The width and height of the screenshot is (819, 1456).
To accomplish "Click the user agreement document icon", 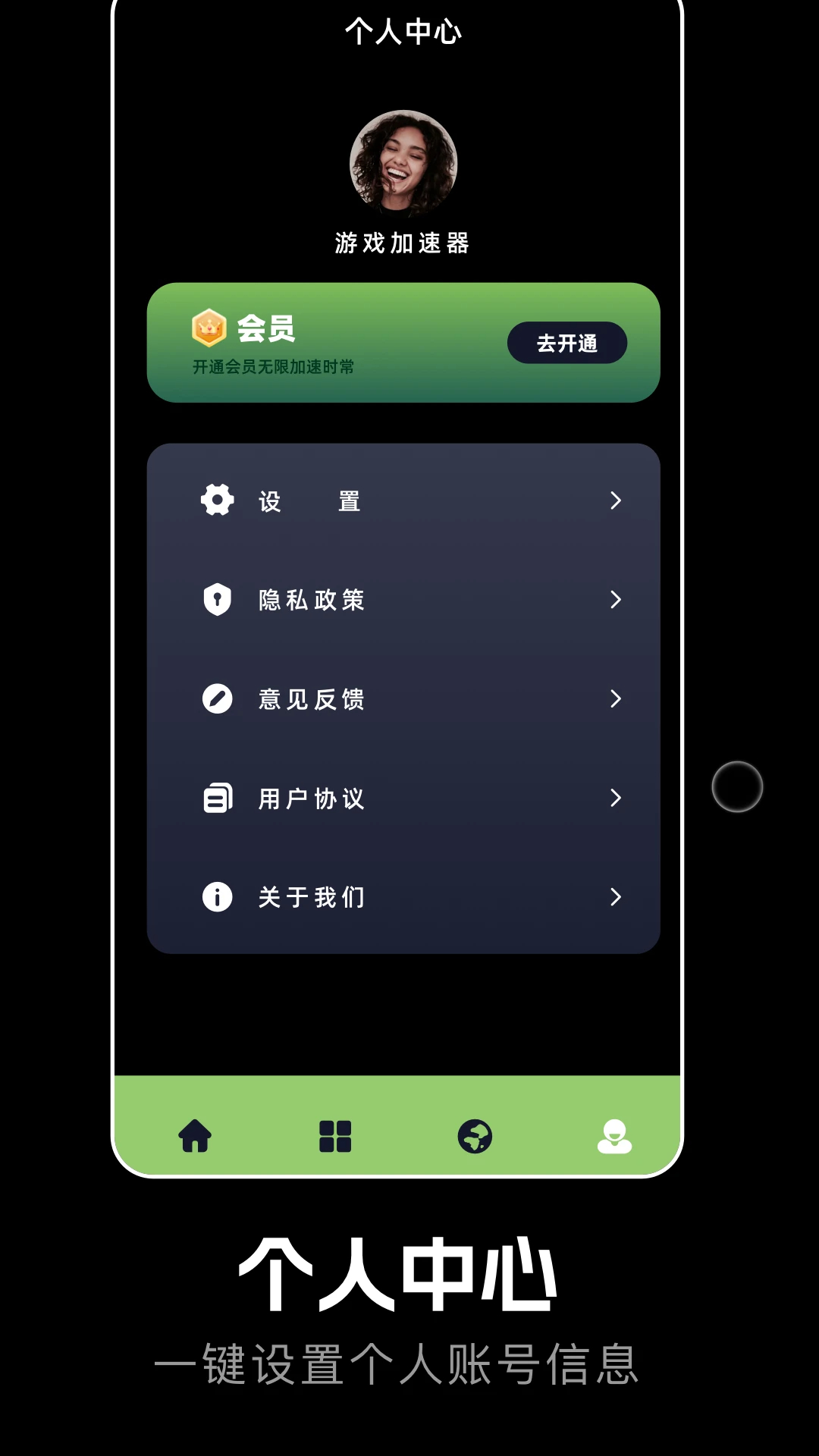I will tap(217, 798).
